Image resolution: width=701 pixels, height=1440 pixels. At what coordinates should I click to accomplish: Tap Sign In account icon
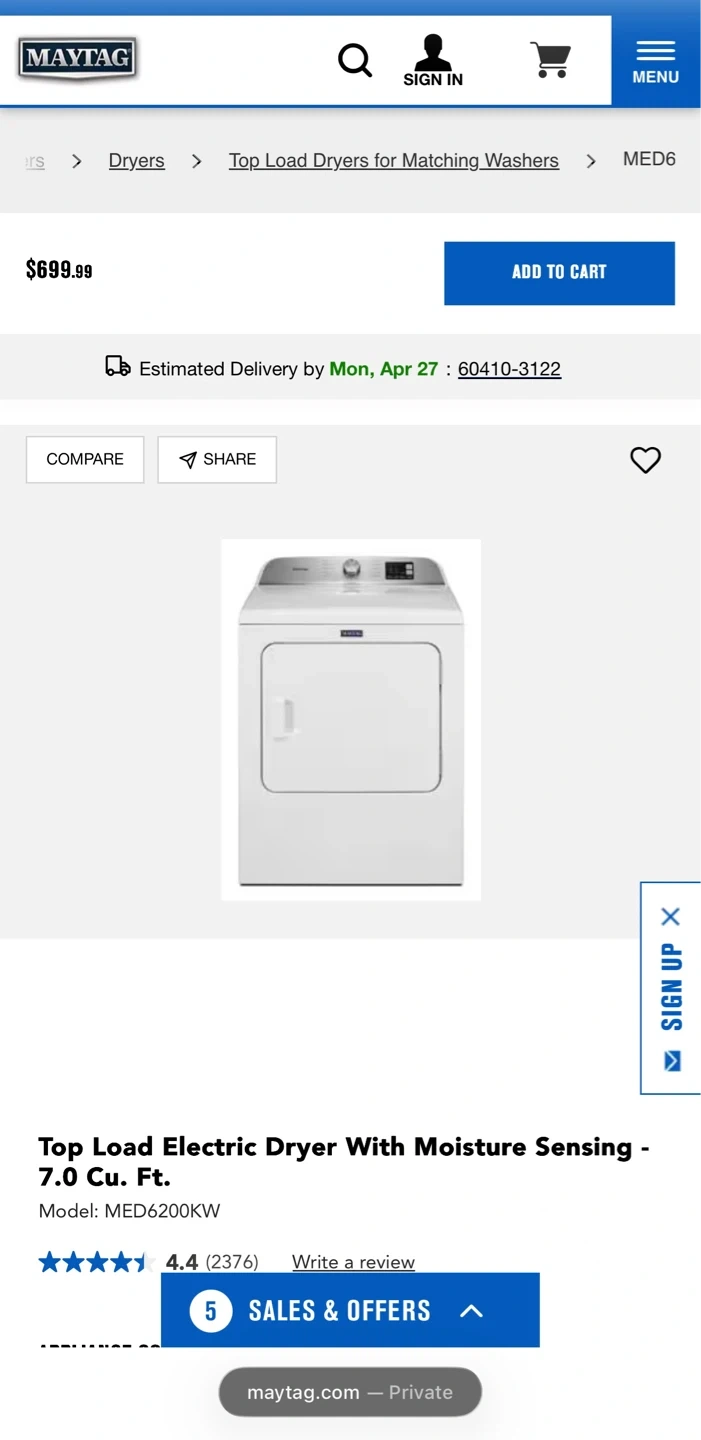coord(433,60)
